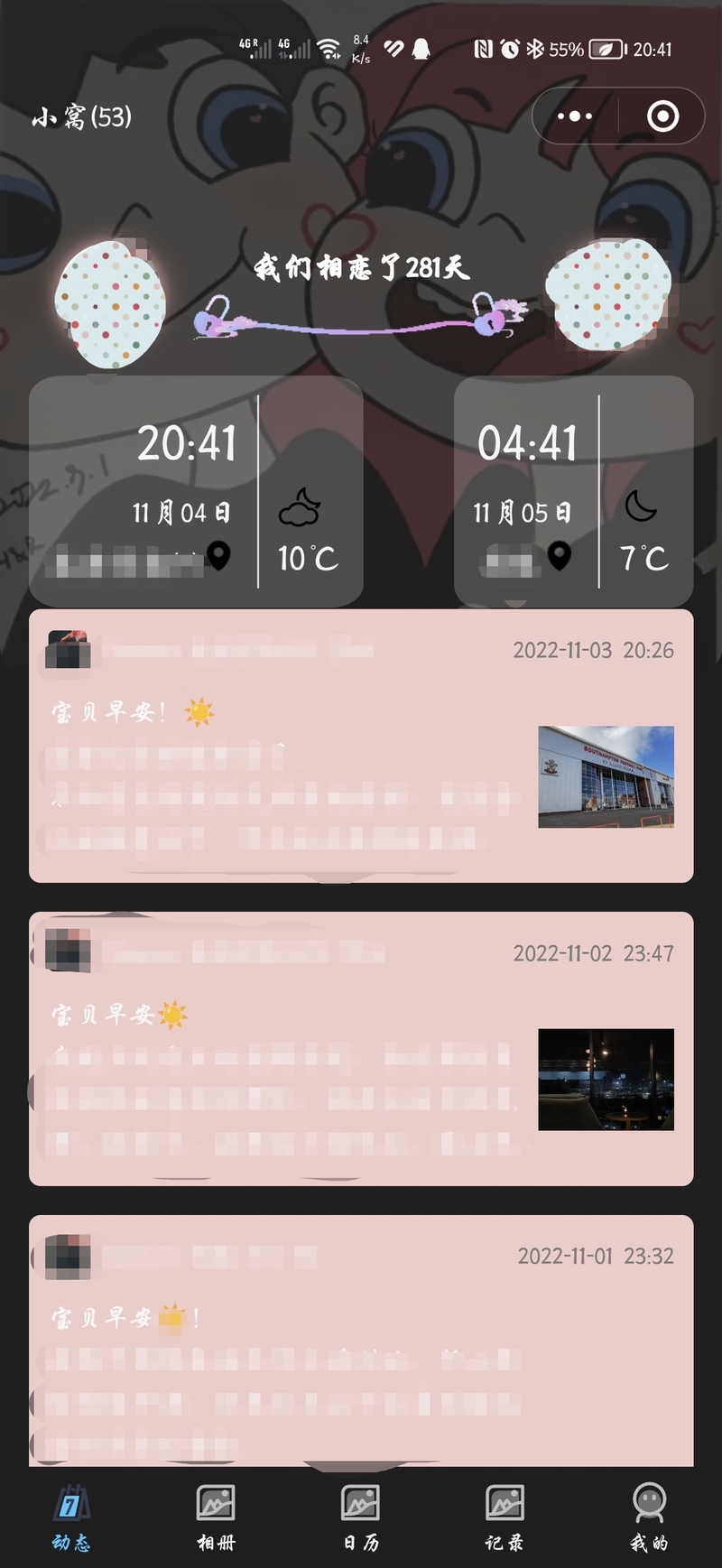View the stadium photo in the 2022-11-03 post
The width and height of the screenshot is (722, 1568).
pos(606,777)
